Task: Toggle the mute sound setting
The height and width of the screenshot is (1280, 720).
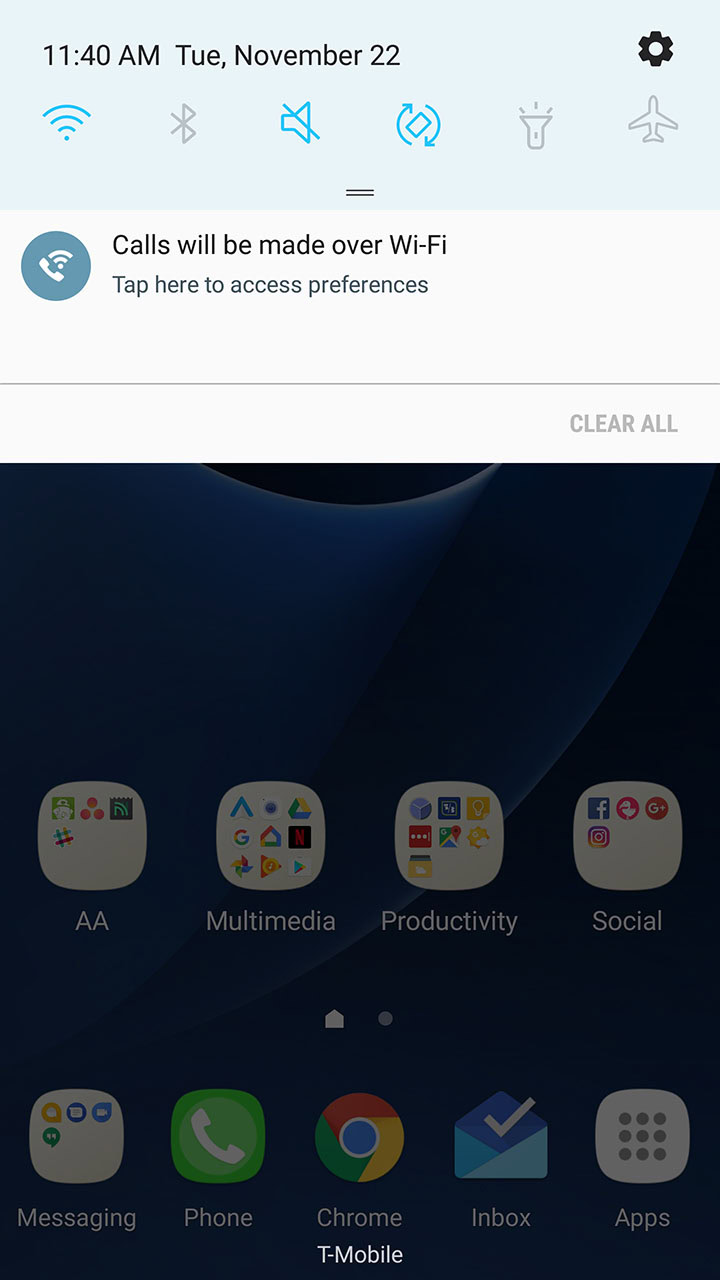Action: tap(300, 124)
